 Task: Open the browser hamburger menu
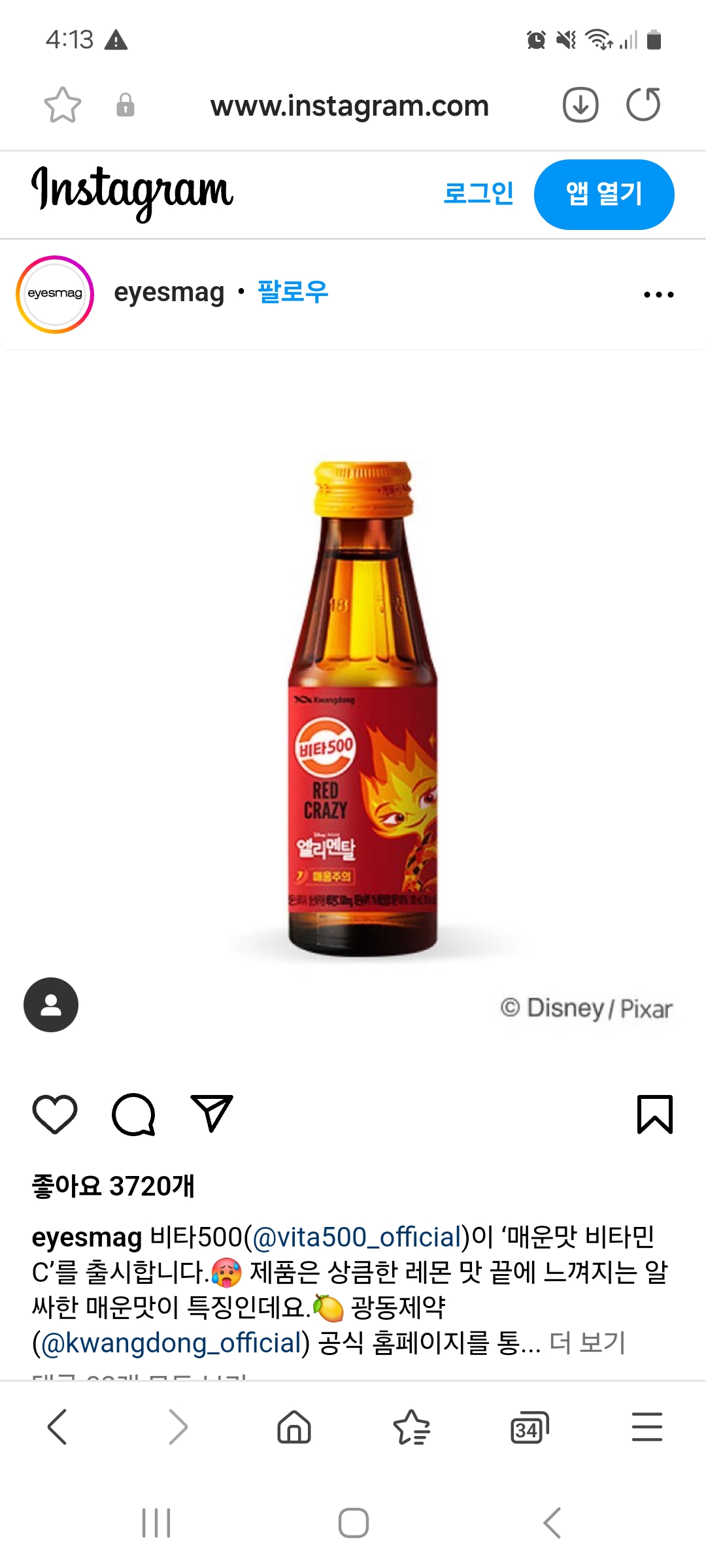[x=647, y=1427]
